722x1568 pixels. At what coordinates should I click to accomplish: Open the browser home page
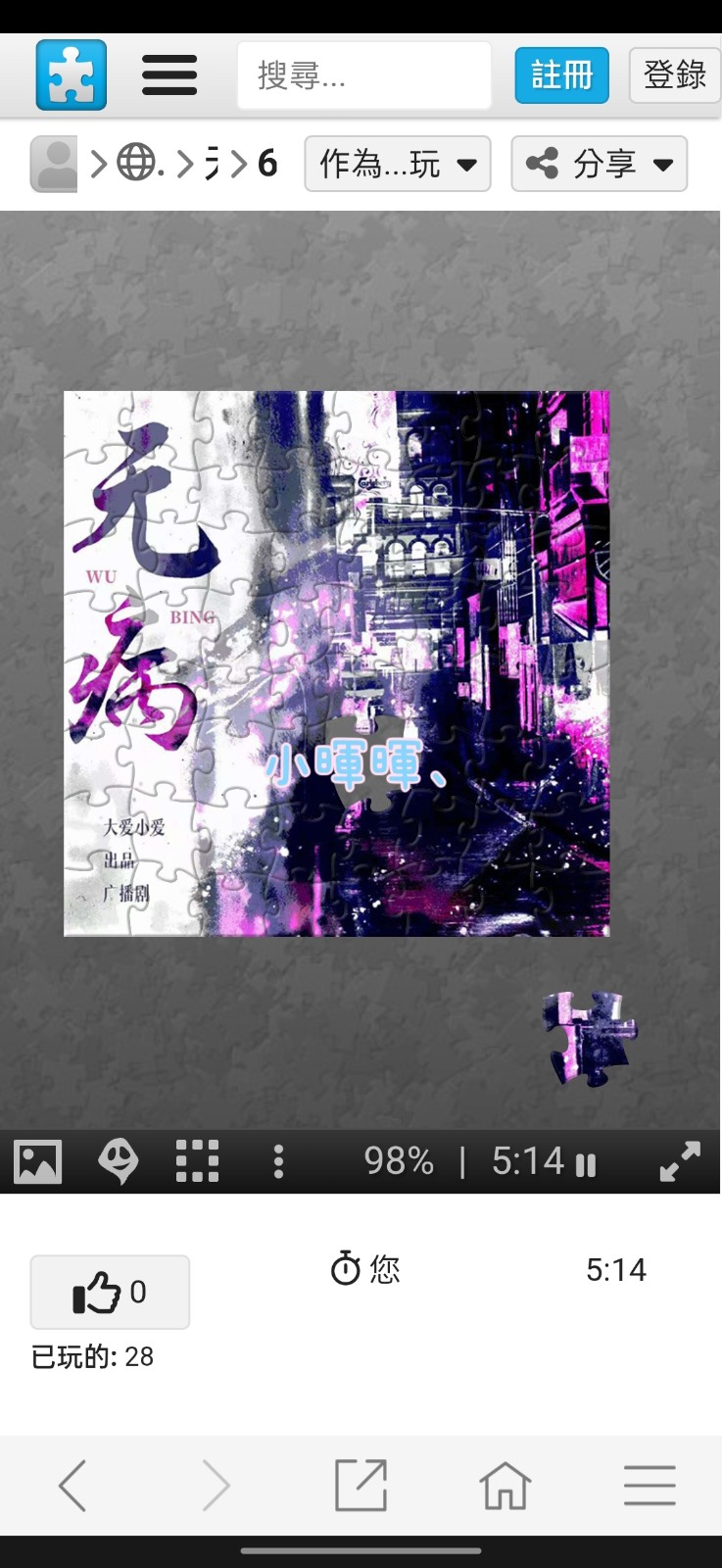pyautogui.click(x=505, y=1486)
